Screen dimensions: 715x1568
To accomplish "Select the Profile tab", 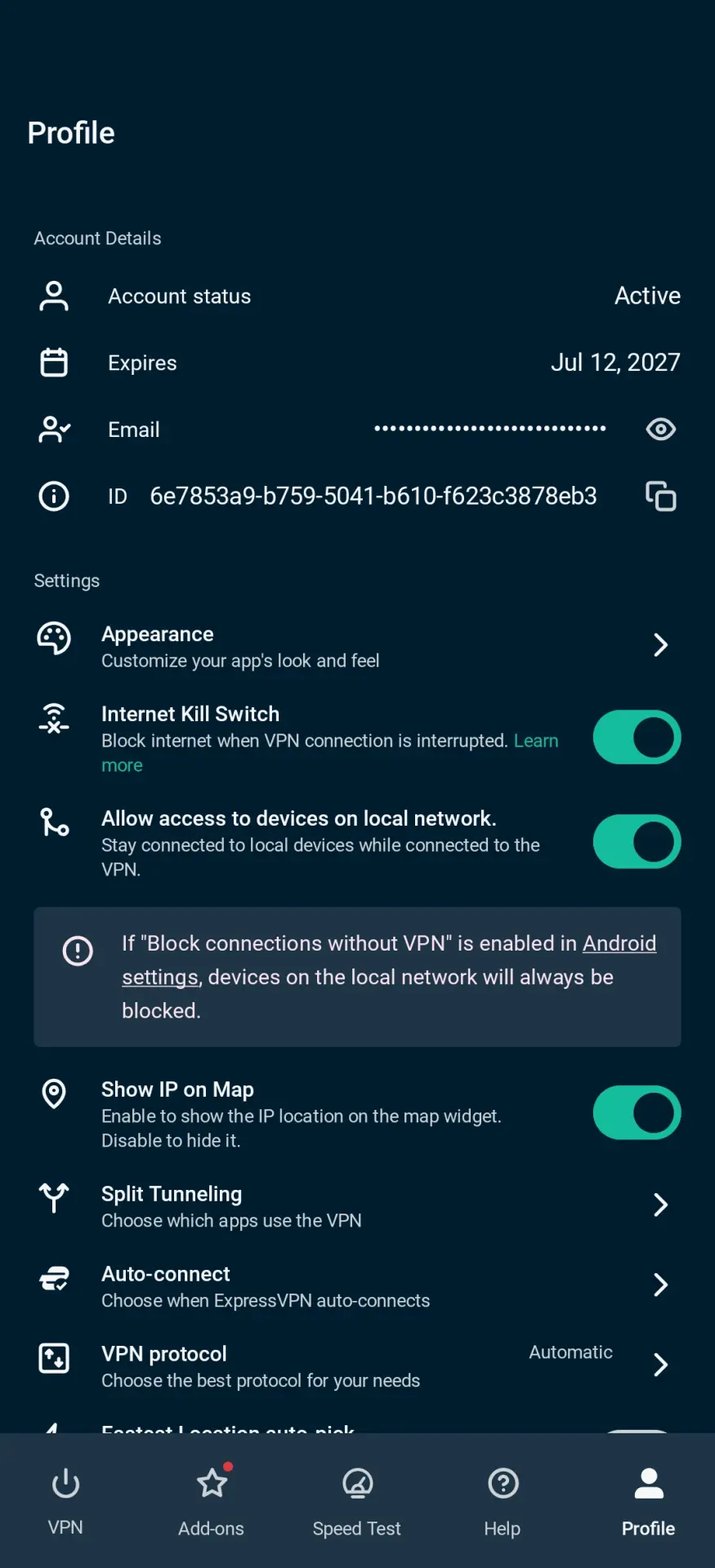I will [649, 1502].
